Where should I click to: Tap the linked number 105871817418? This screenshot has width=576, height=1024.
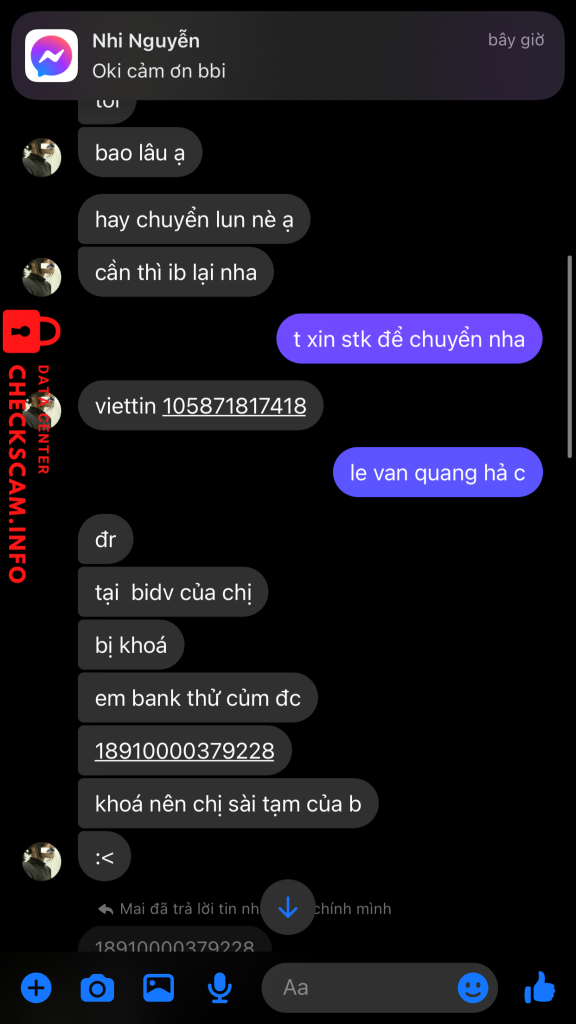point(234,406)
